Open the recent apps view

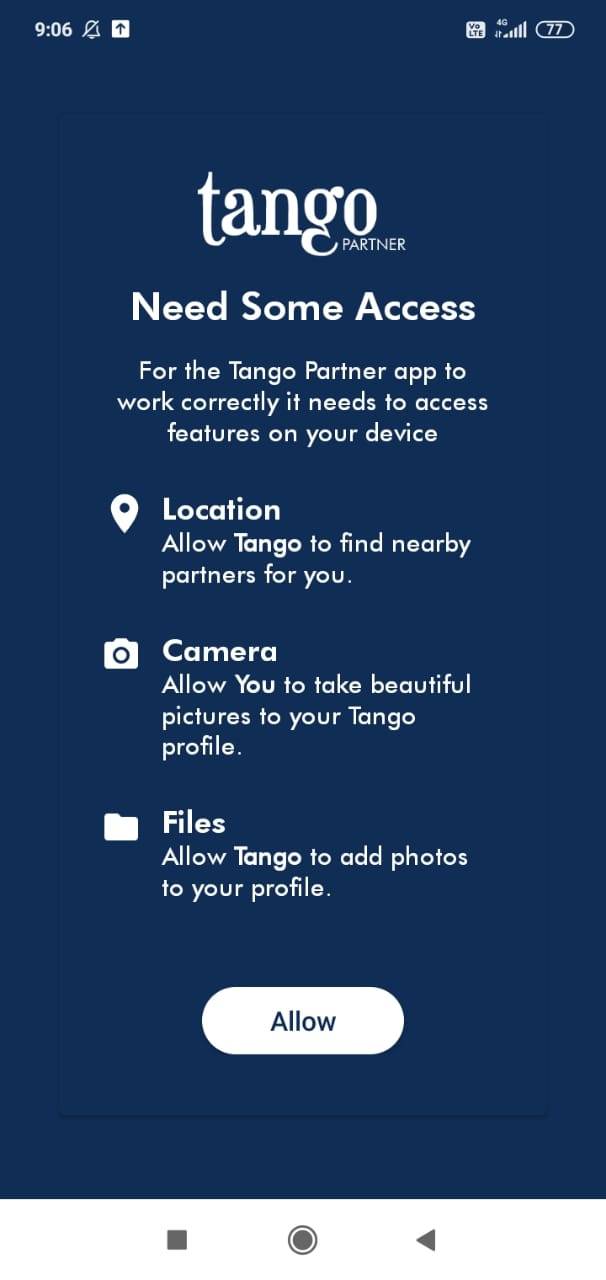tap(177, 1240)
